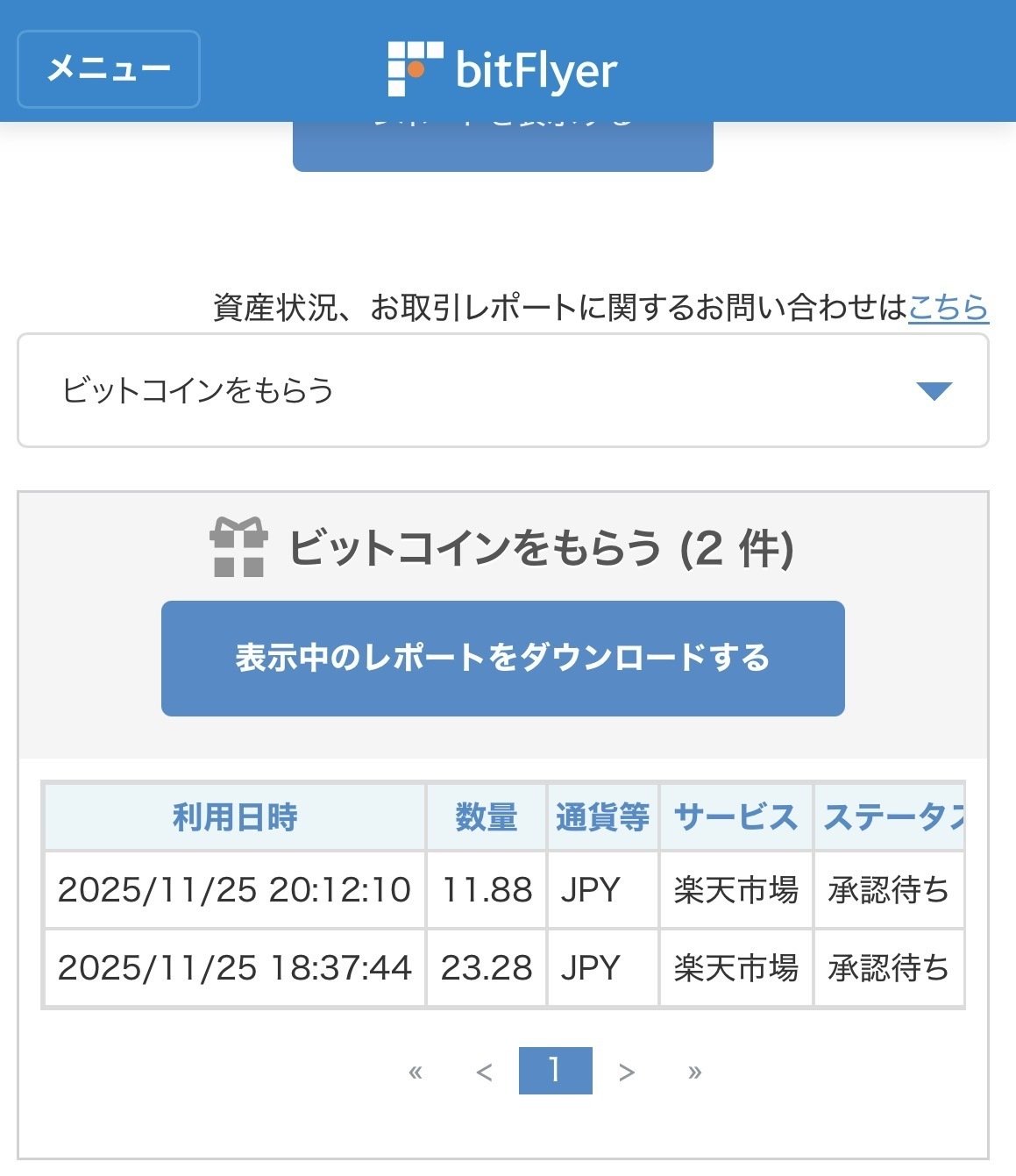This screenshot has width=1016, height=1176.
Task: Select the blue dropdown arrow on the report selector
Action: (936, 390)
